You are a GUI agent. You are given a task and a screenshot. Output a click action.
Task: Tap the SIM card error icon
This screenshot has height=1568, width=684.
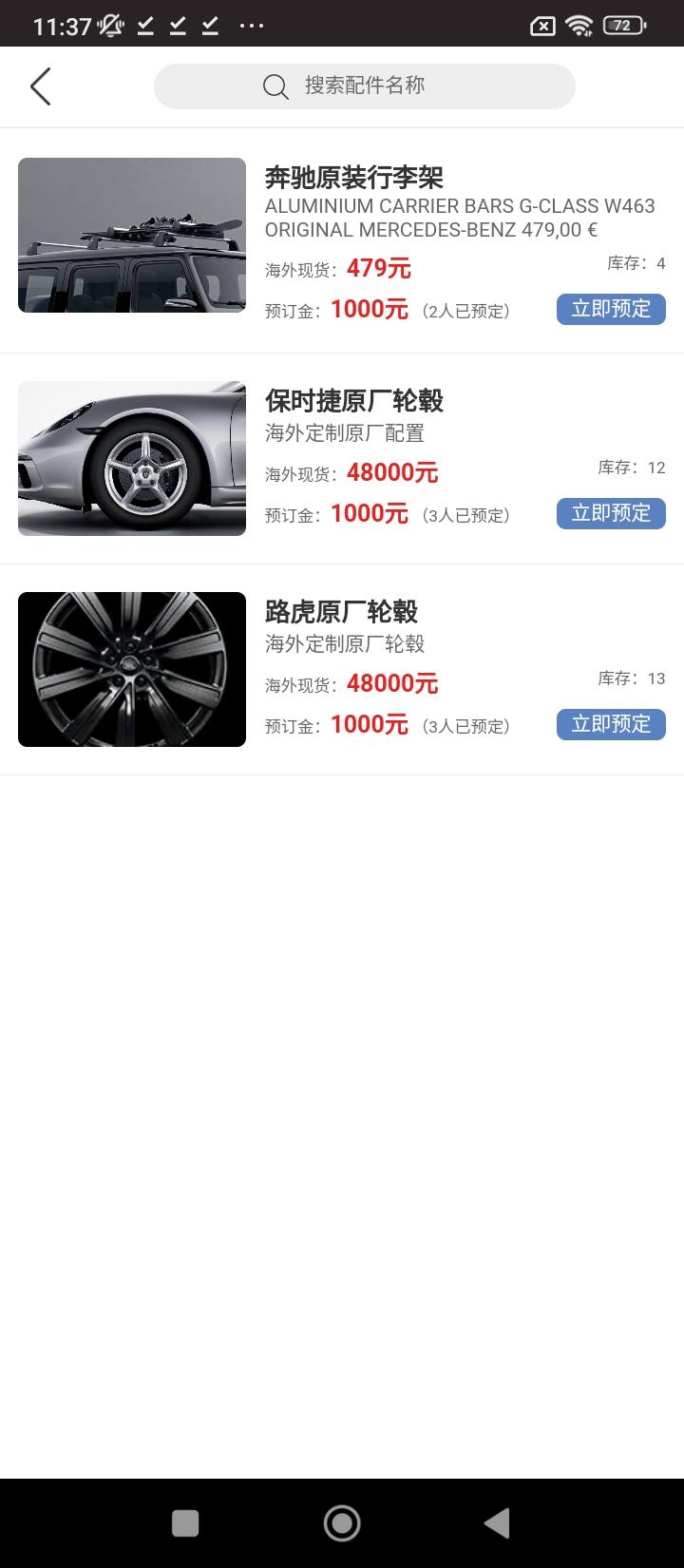coord(541,26)
